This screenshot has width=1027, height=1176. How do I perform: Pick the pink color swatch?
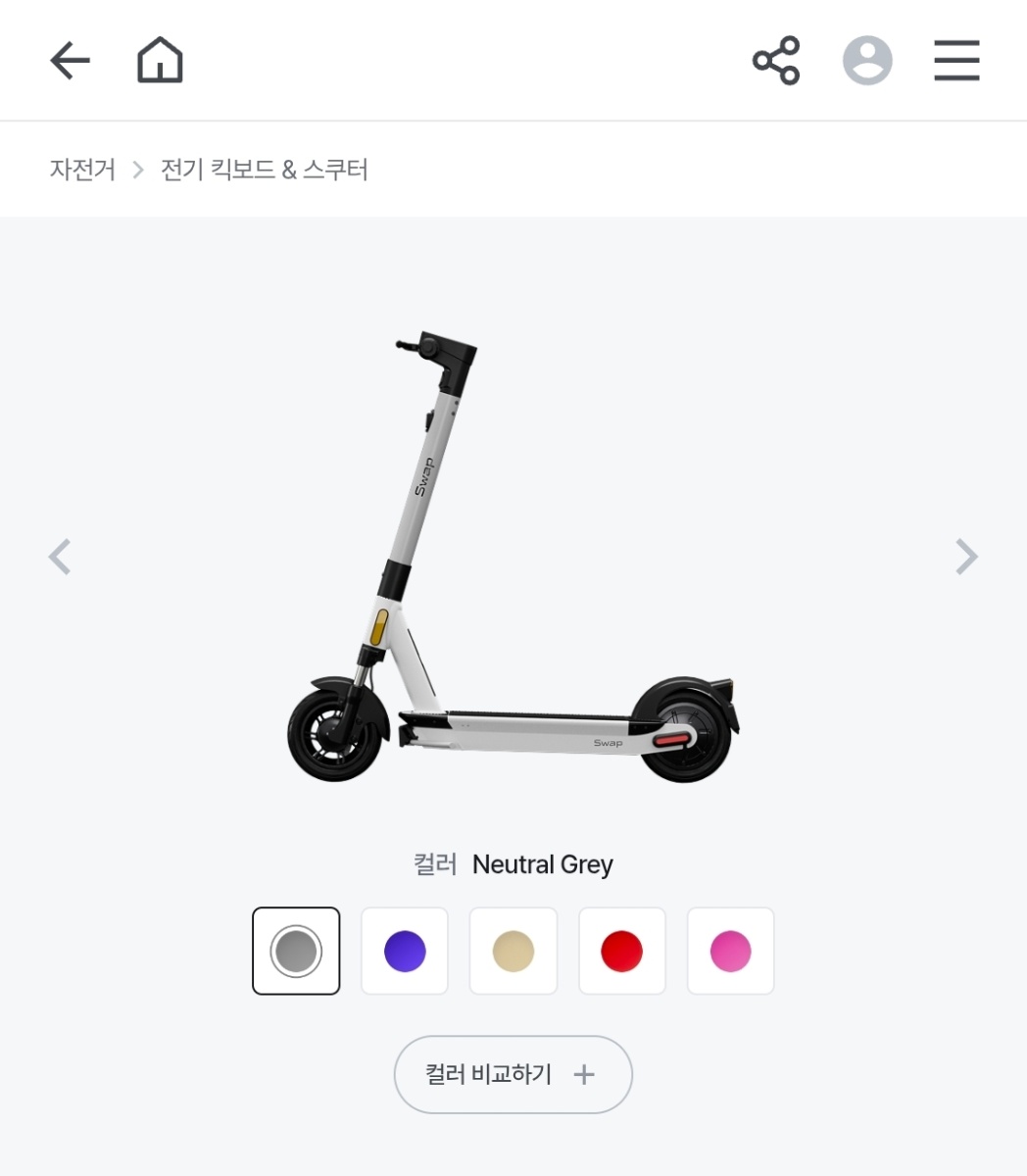[x=730, y=950]
